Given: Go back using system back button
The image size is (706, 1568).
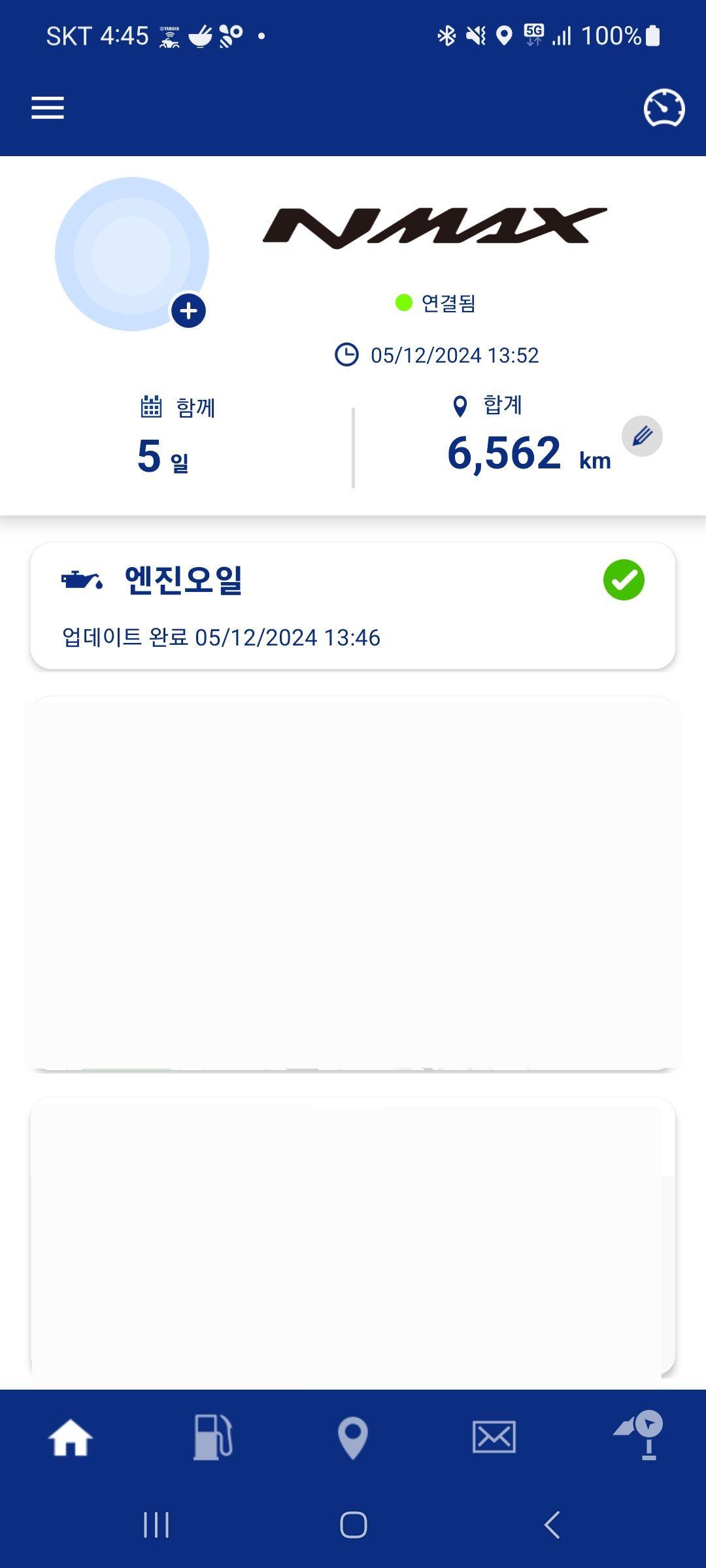Looking at the screenshot, I should pos(552,1525).
